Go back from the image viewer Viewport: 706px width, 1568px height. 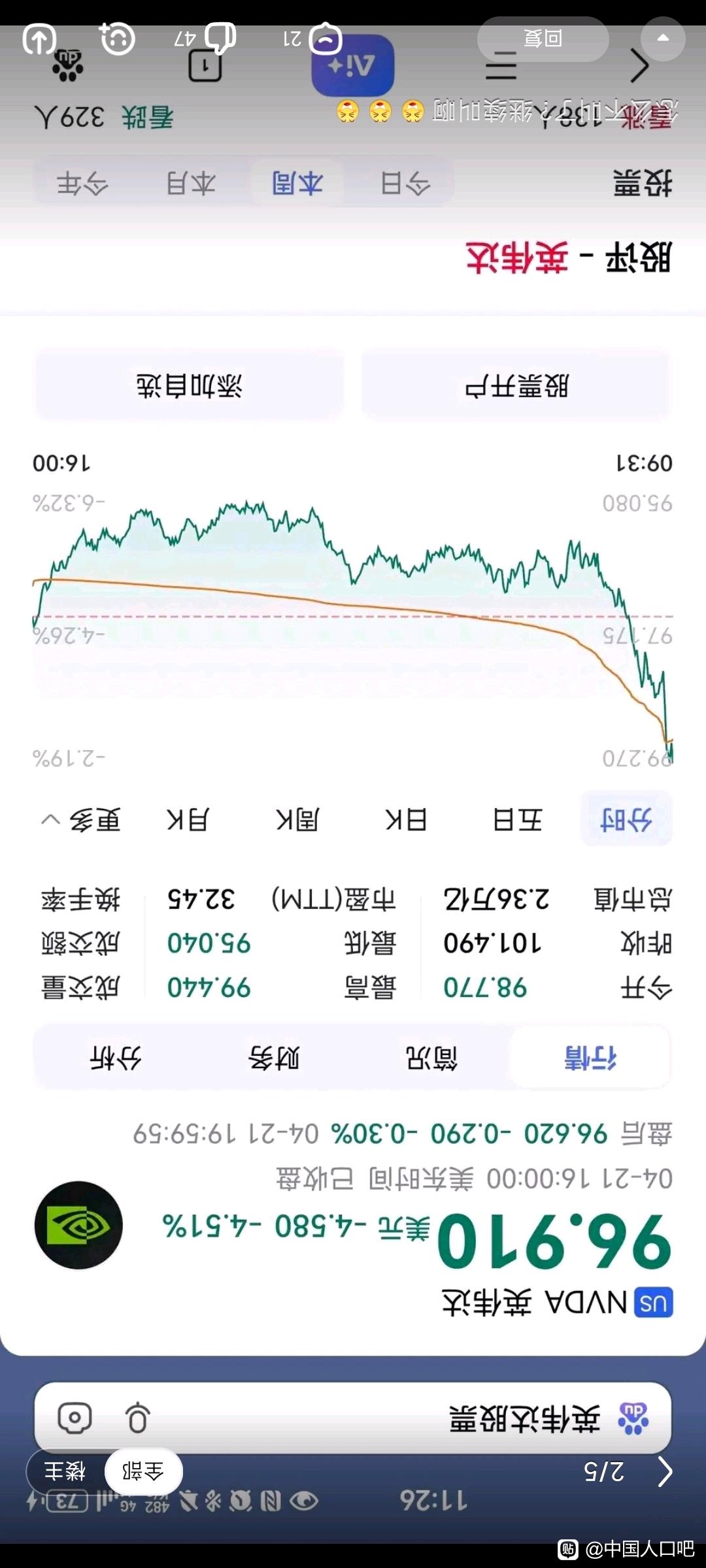(x=665, y=1471)
